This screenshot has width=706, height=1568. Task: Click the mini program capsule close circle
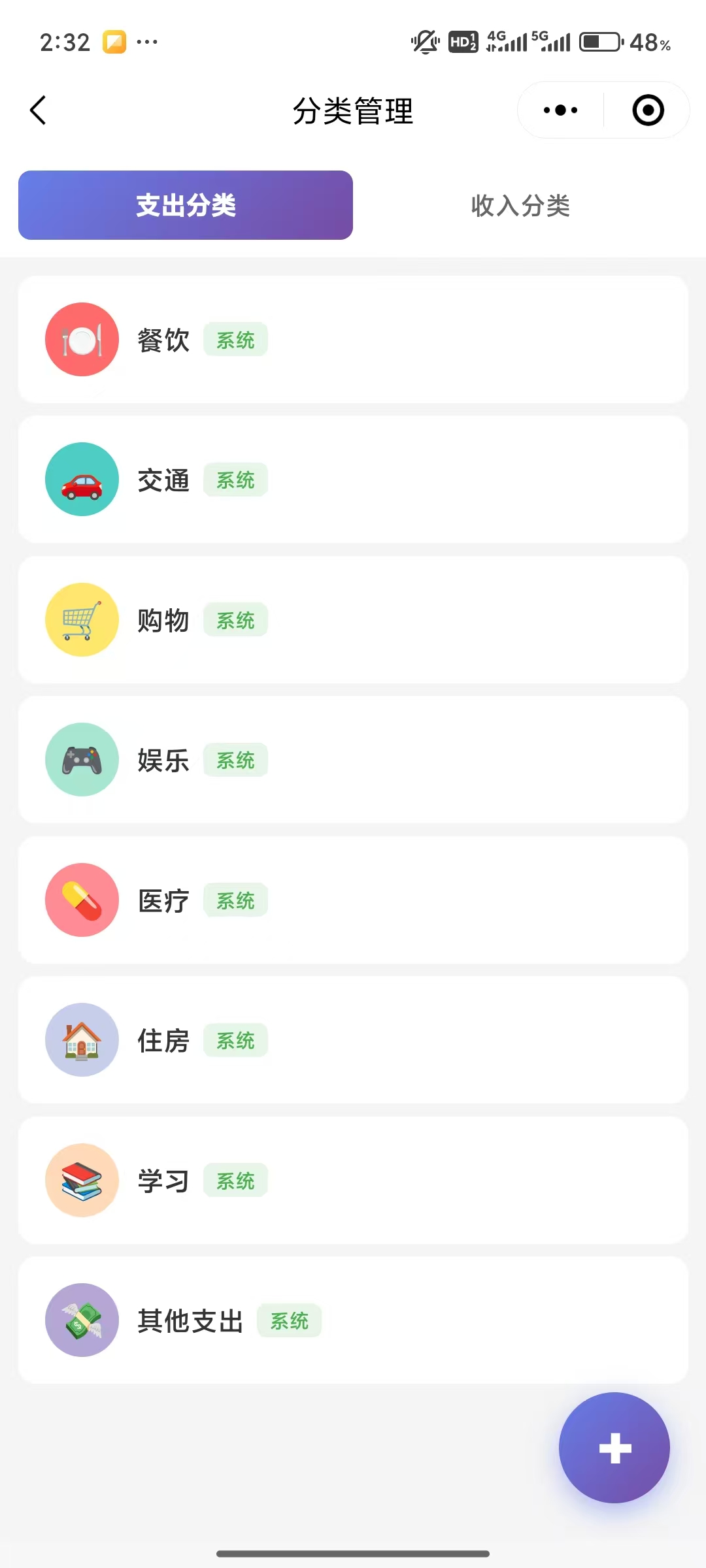point(646,110)
